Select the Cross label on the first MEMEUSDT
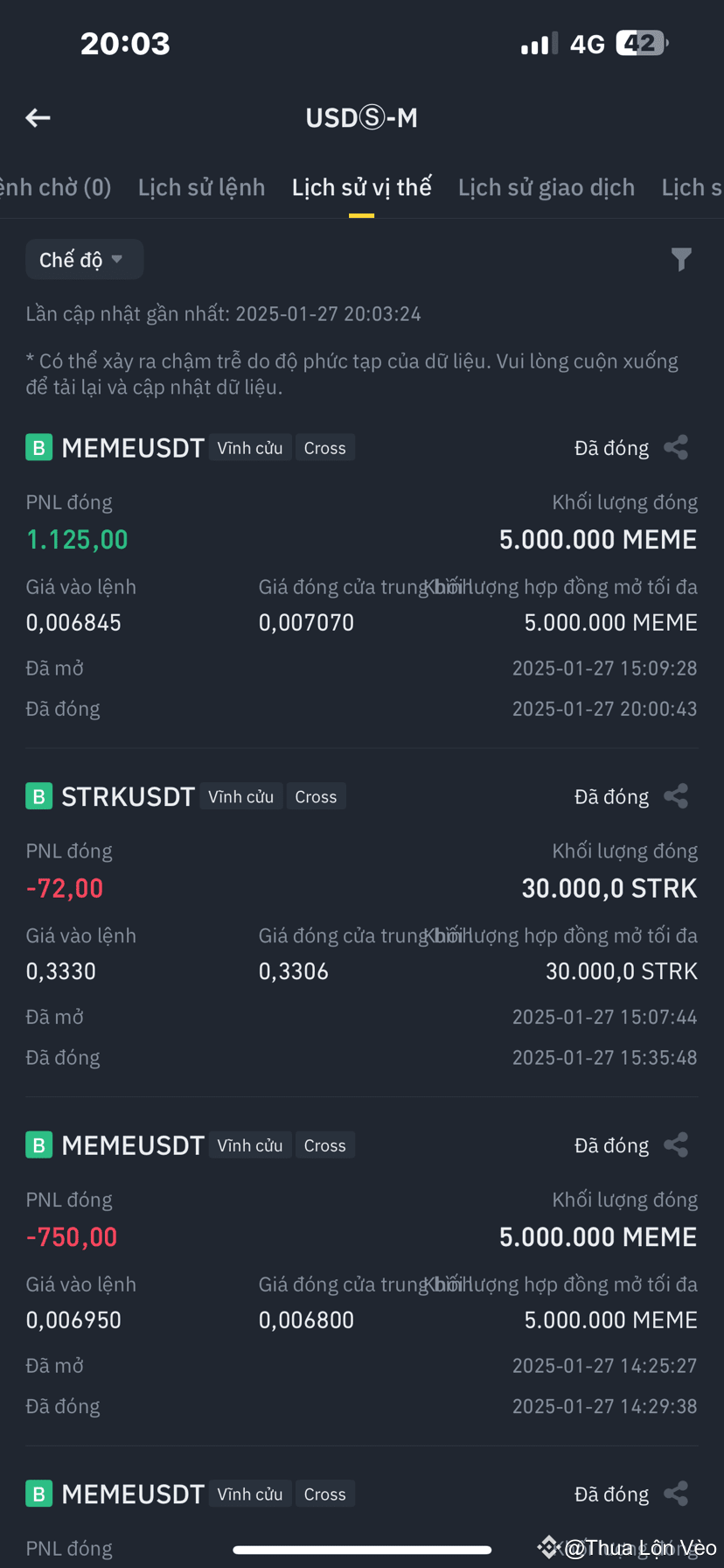The height and width of the screenshot is (1568, 724). point(324,447)
